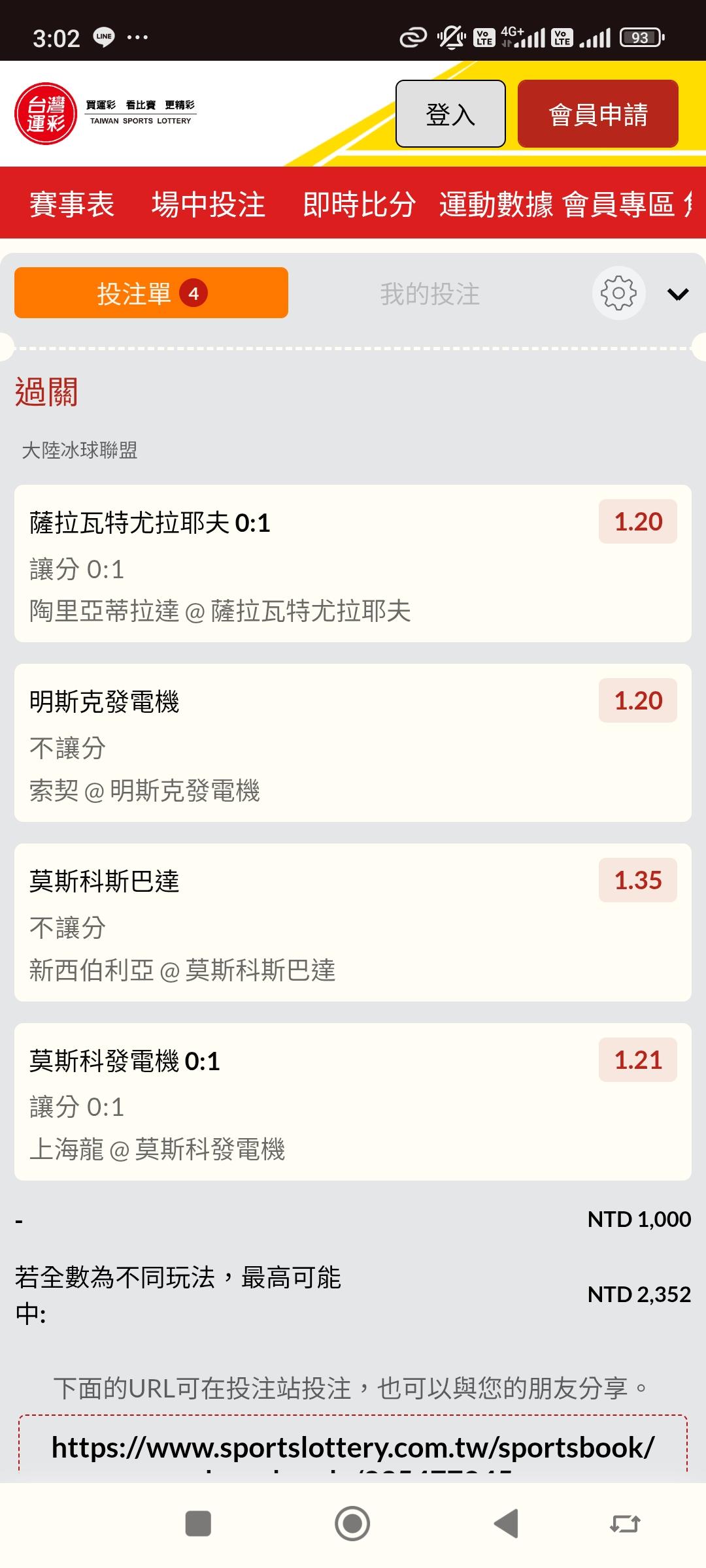The width and height of the screenshot is (706, 1568).
Task: View 運動數據 sports statistics
Action: [496, 204]
